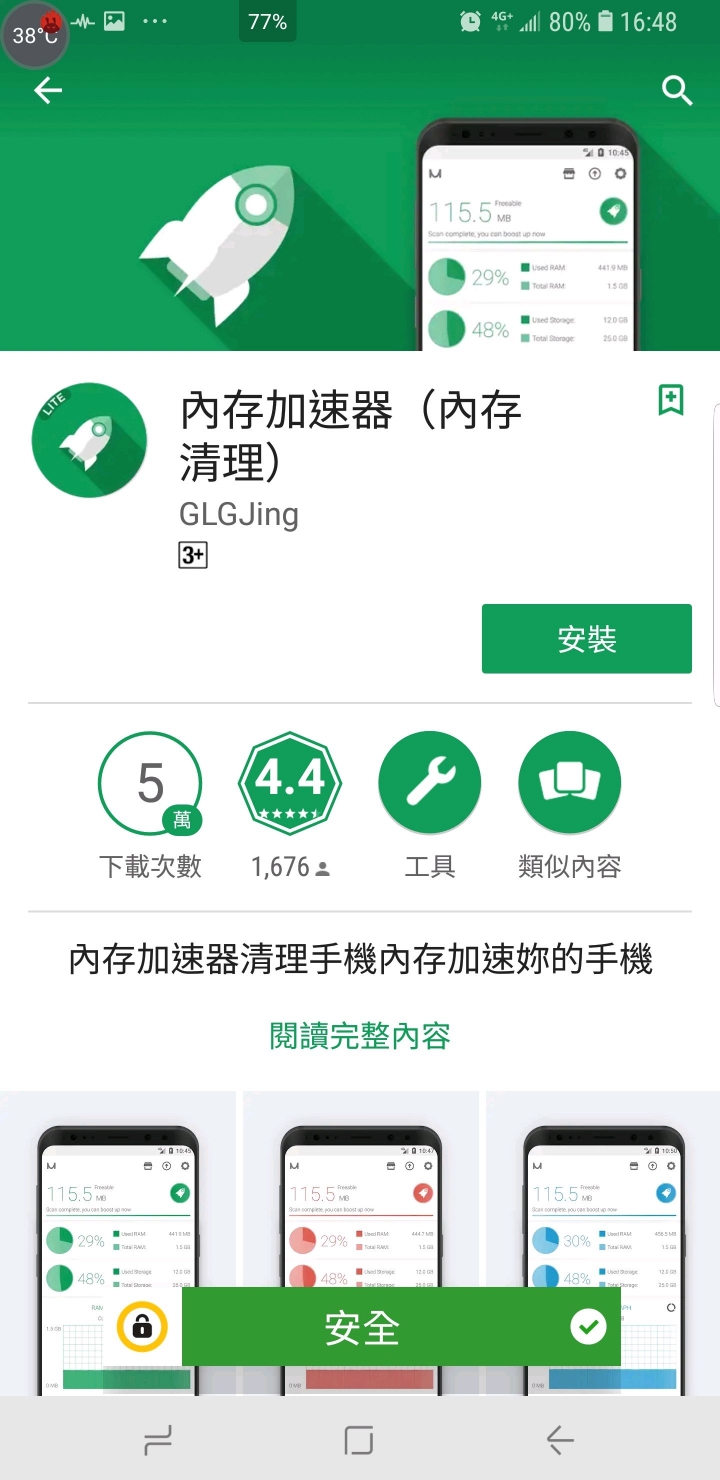Open developer GLGJing page
Image resolution: width=720 pixels, height=1480 pixels.
click(238, 514)
